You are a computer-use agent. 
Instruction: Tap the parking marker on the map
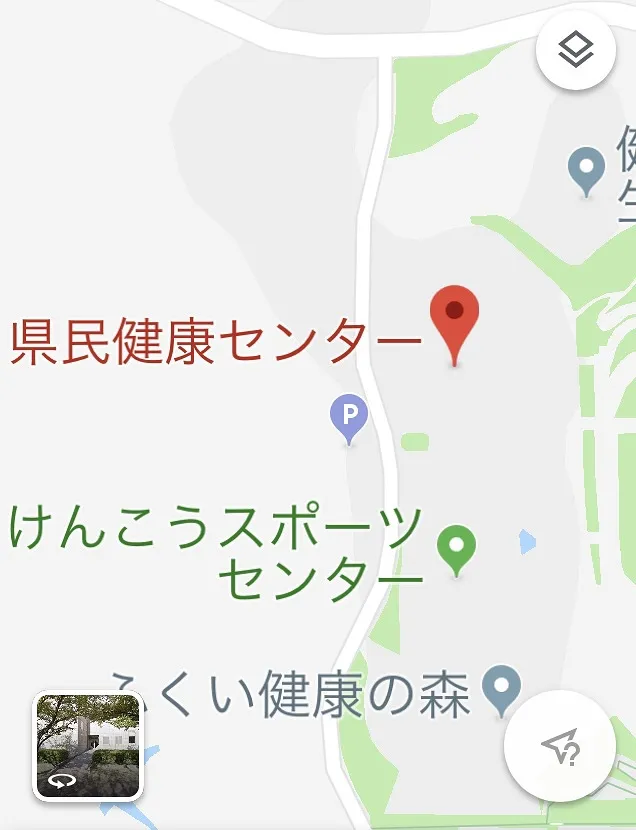(349, 416)
